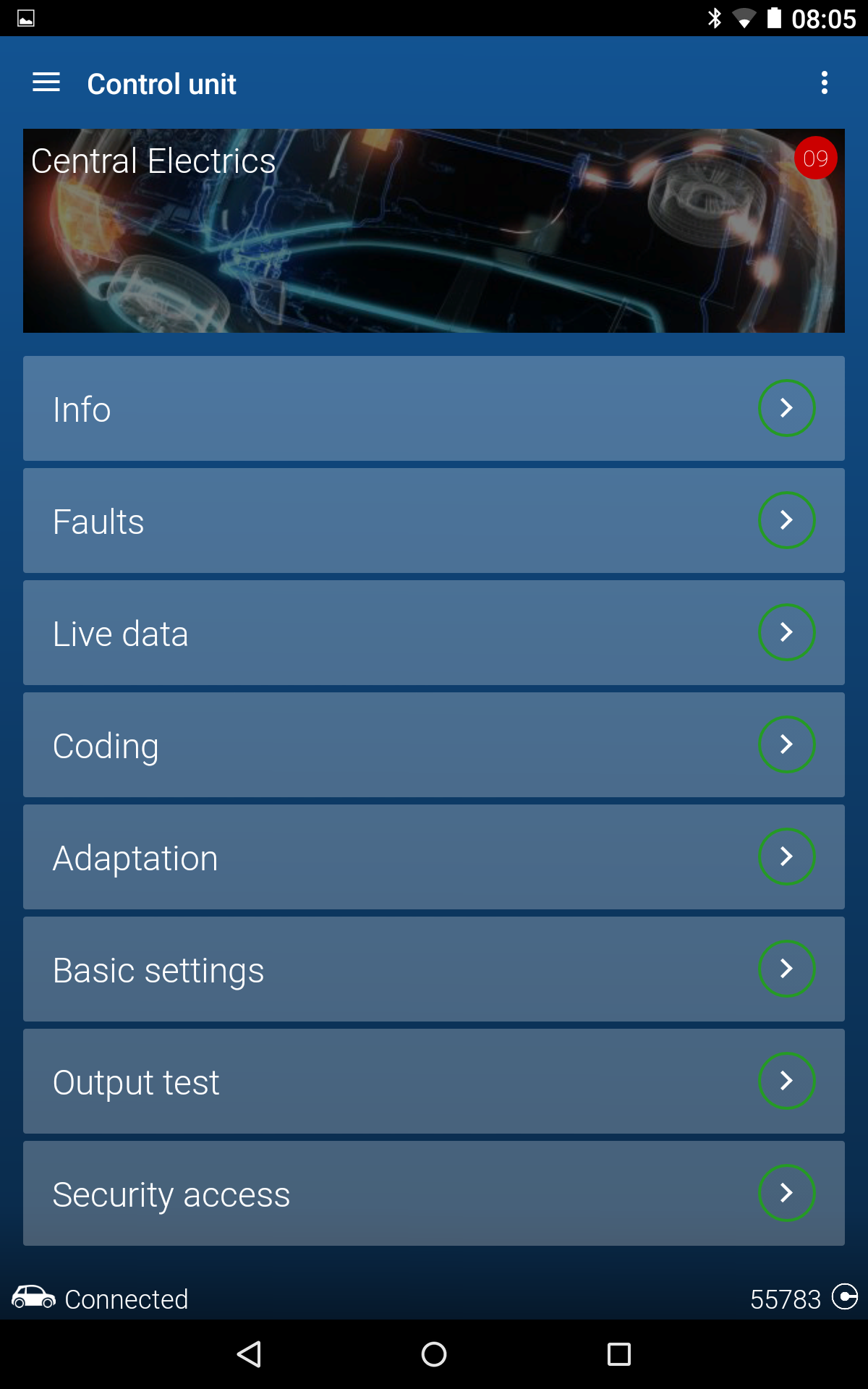Open Security access
The width and height of the screenshot is (868, 1389).
pyautogui.click(x=434, y=1193)
